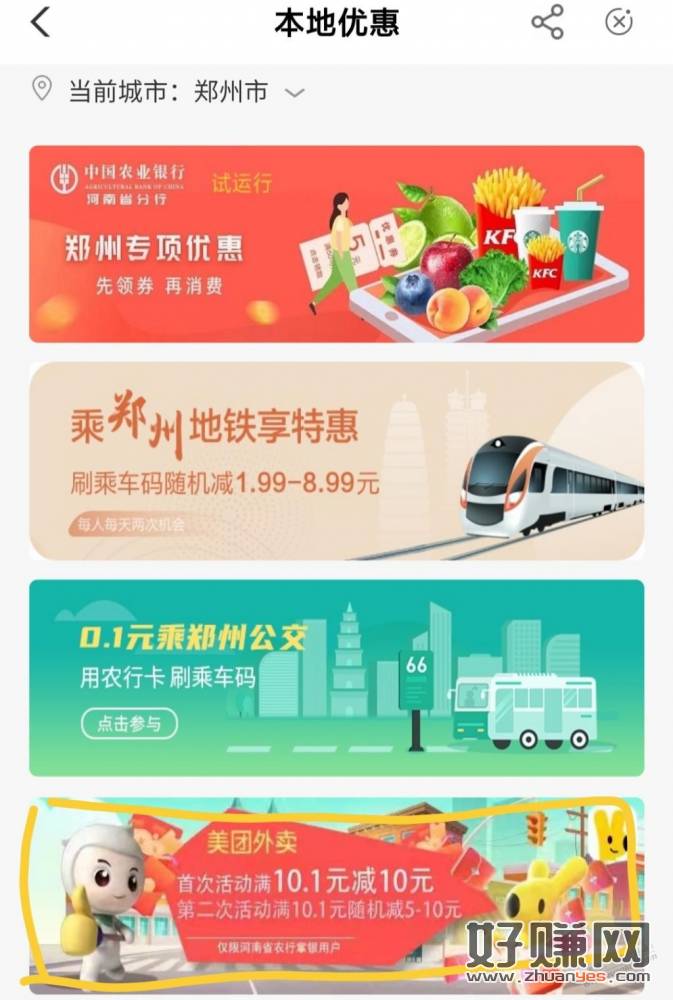The width and height of the screenshot is (673, 1000).
Task: Open the 郑州专项优惠 banner
Action: [336, 244]
